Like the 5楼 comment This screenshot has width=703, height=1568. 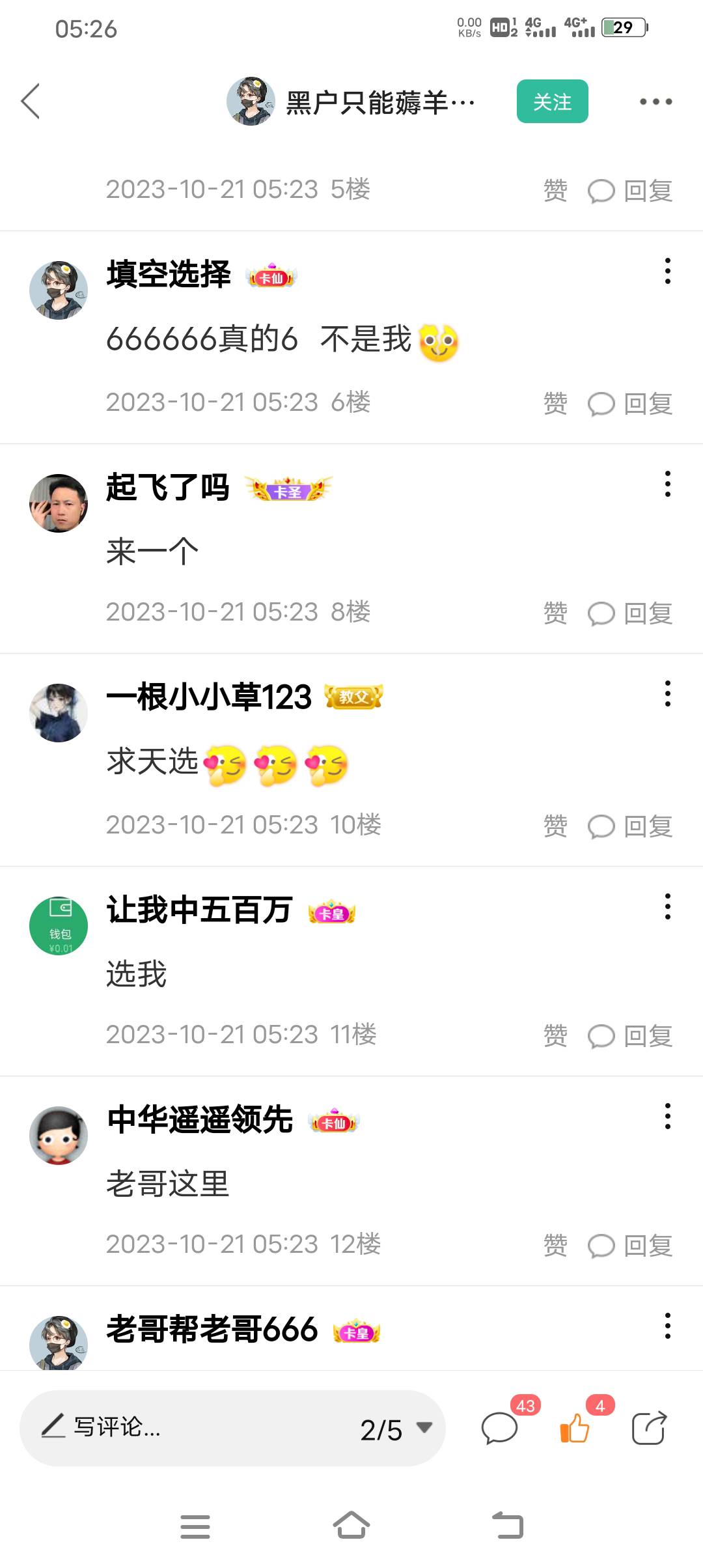pos(555,191)
